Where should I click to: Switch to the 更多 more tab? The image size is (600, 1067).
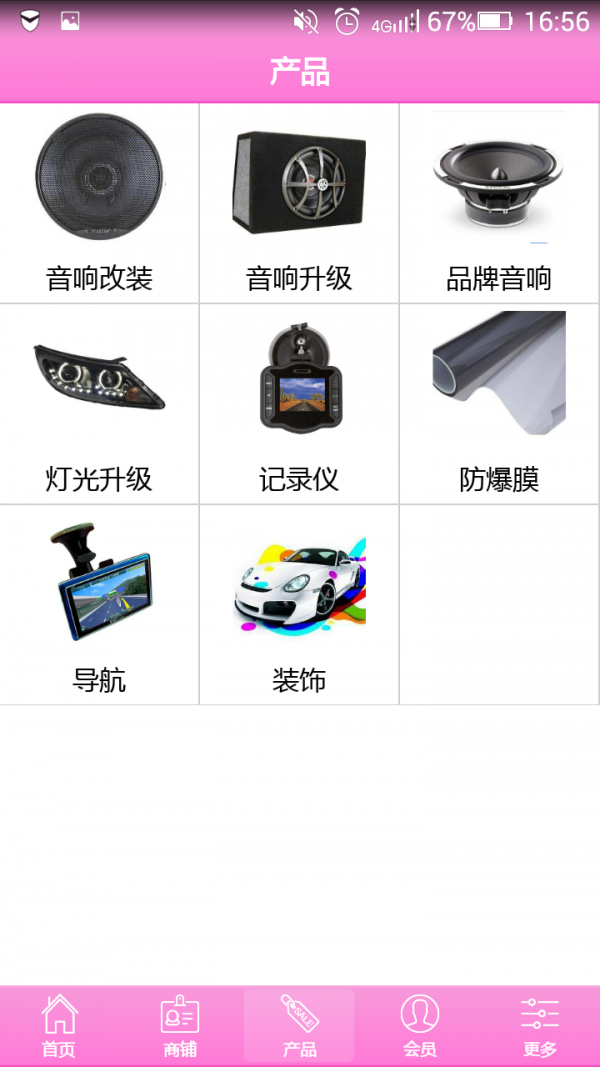coord(540,1026)
